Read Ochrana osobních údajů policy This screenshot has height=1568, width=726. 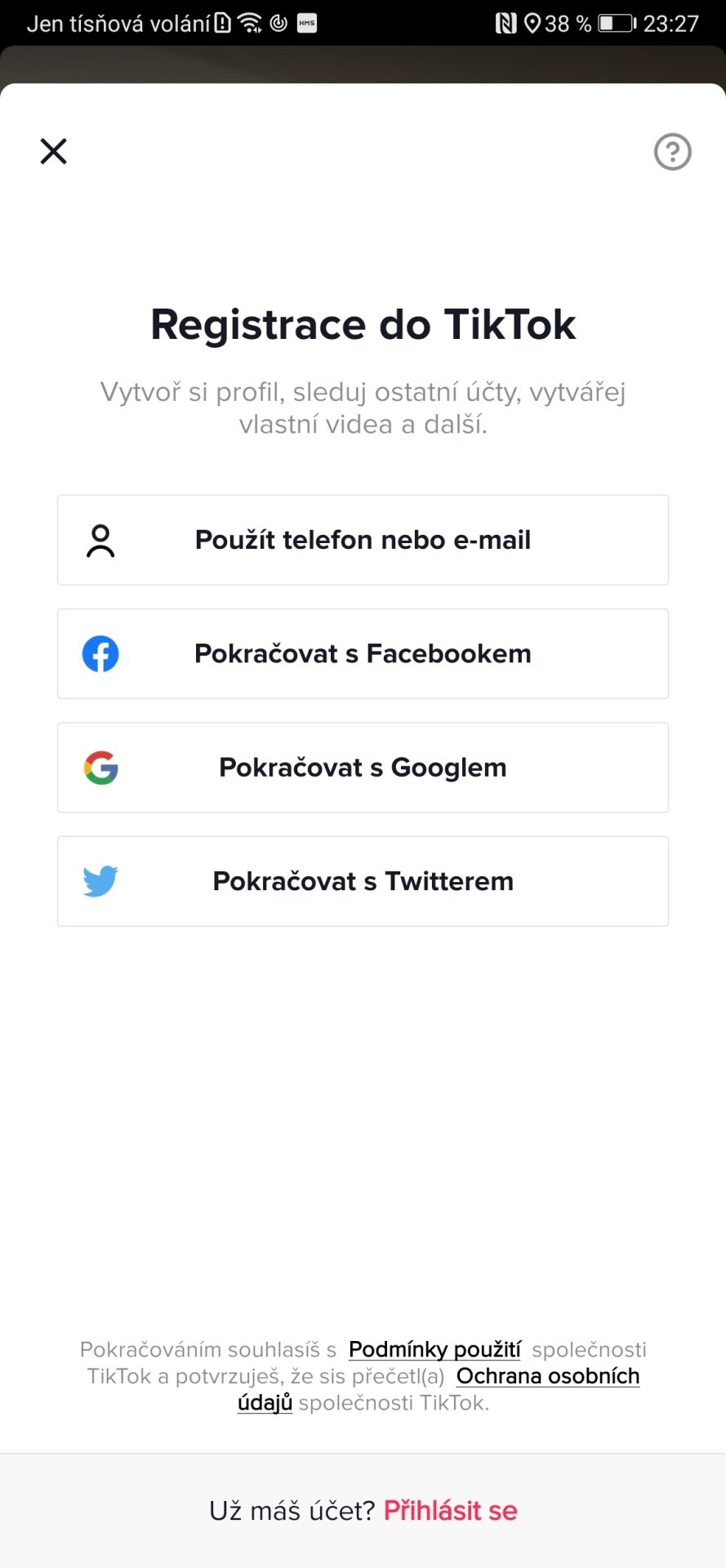(x=547, y=1376)
